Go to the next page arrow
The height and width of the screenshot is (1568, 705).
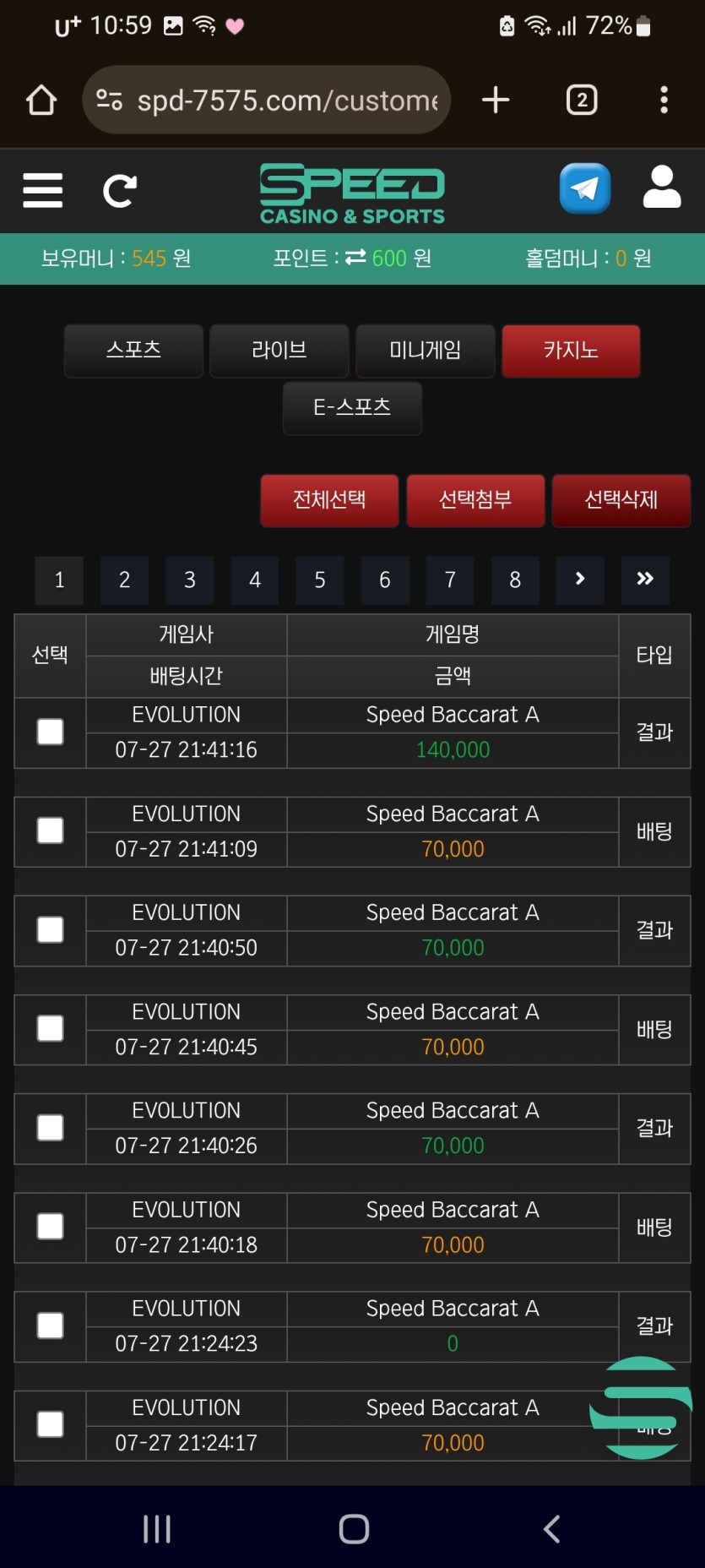[x=580, y=580]
